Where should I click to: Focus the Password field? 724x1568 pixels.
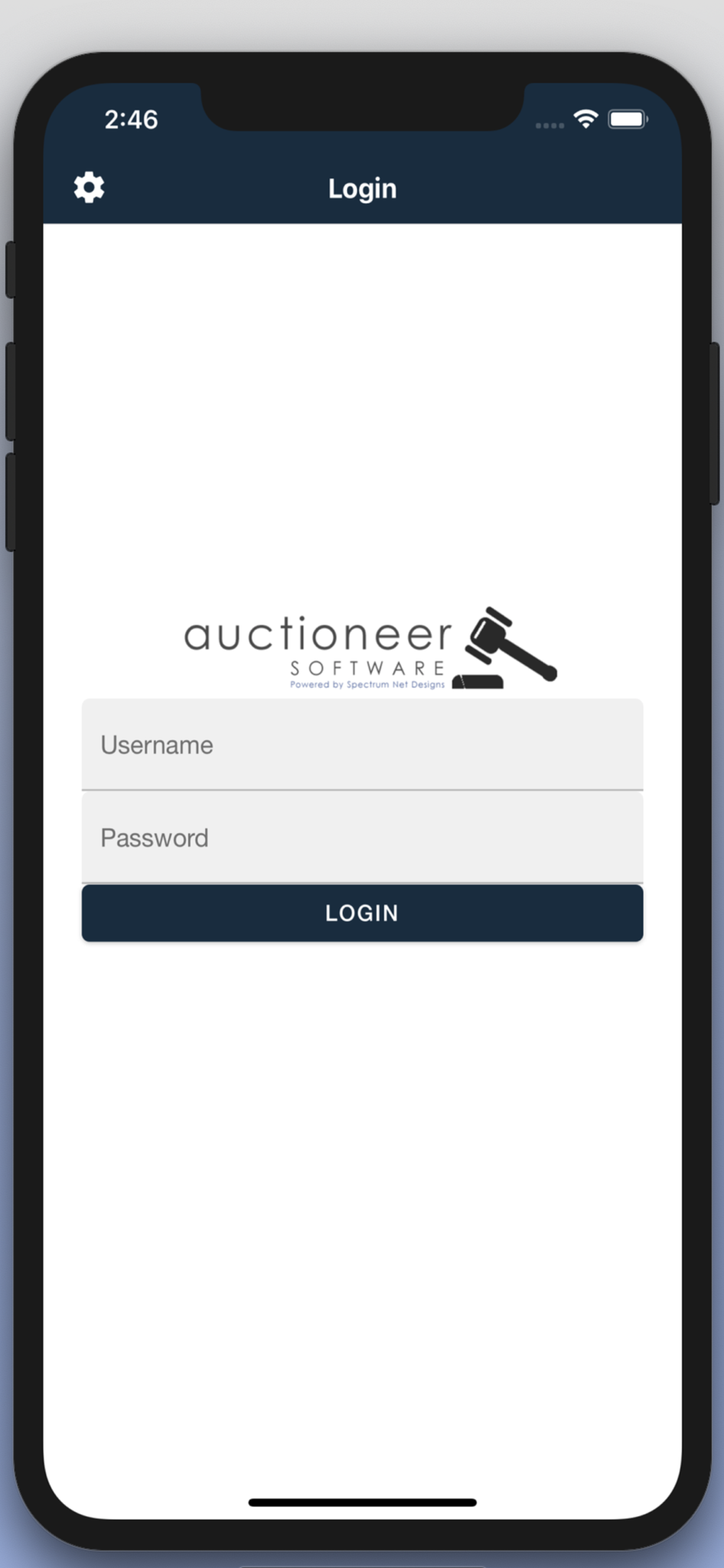pyautogui.click(x=362, y=838)
